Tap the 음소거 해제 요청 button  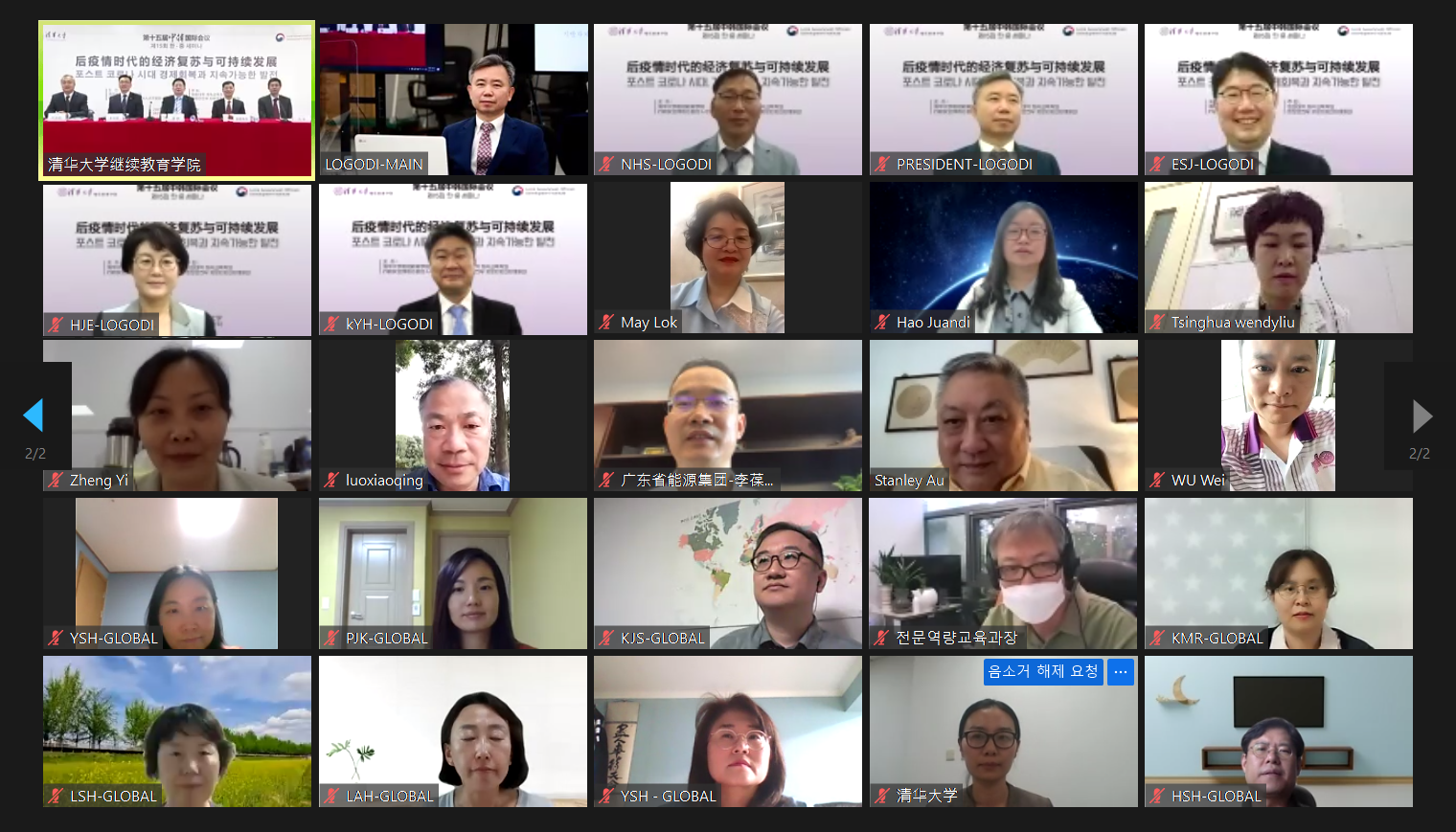pyautogui.click(x=1043, y=672)
